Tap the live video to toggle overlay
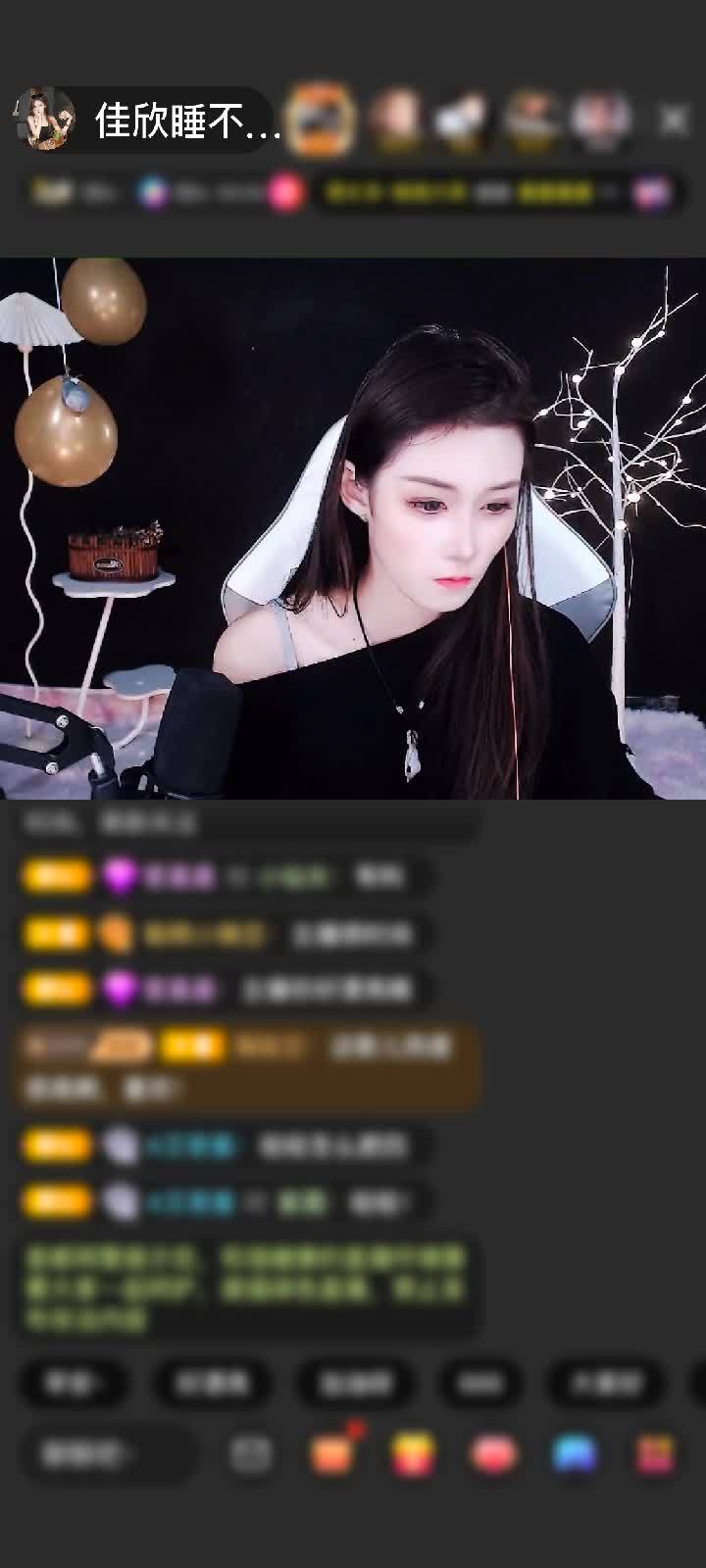 click(353, 529)
